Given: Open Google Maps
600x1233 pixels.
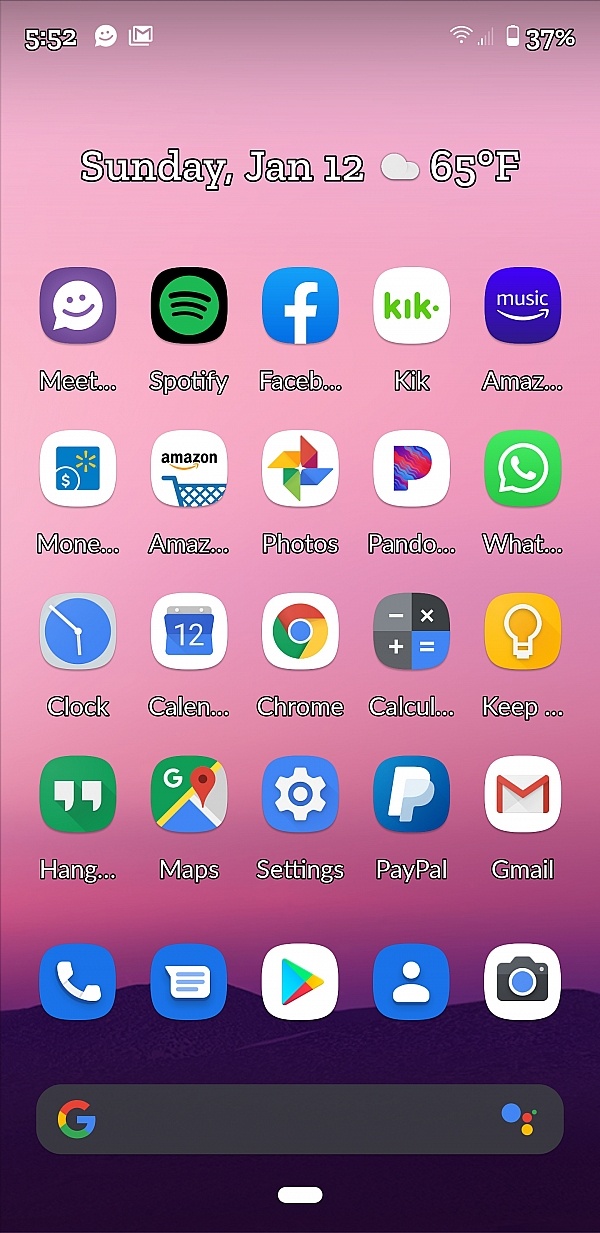Looking at the screenshot, I should click(x=189, y=795).
